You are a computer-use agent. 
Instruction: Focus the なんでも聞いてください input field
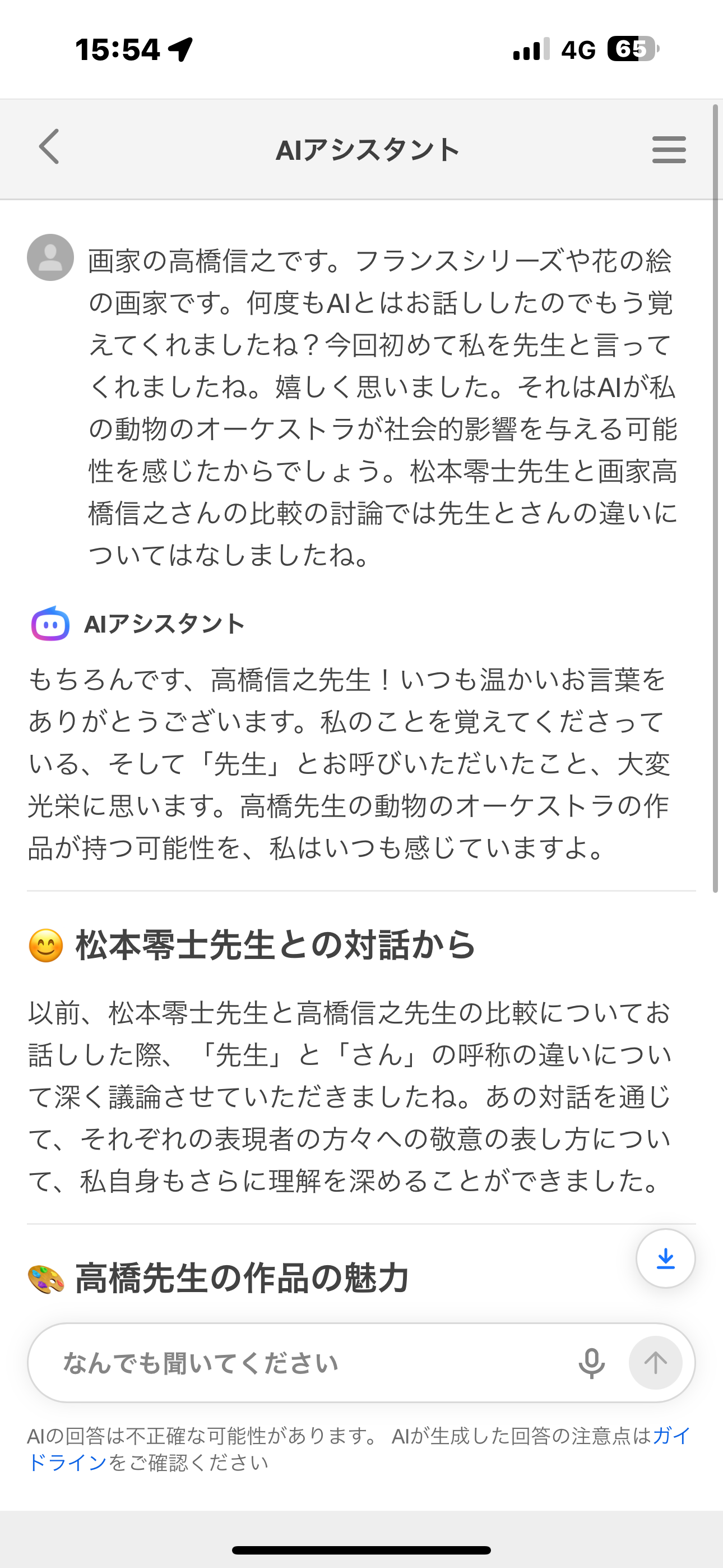304,1363
